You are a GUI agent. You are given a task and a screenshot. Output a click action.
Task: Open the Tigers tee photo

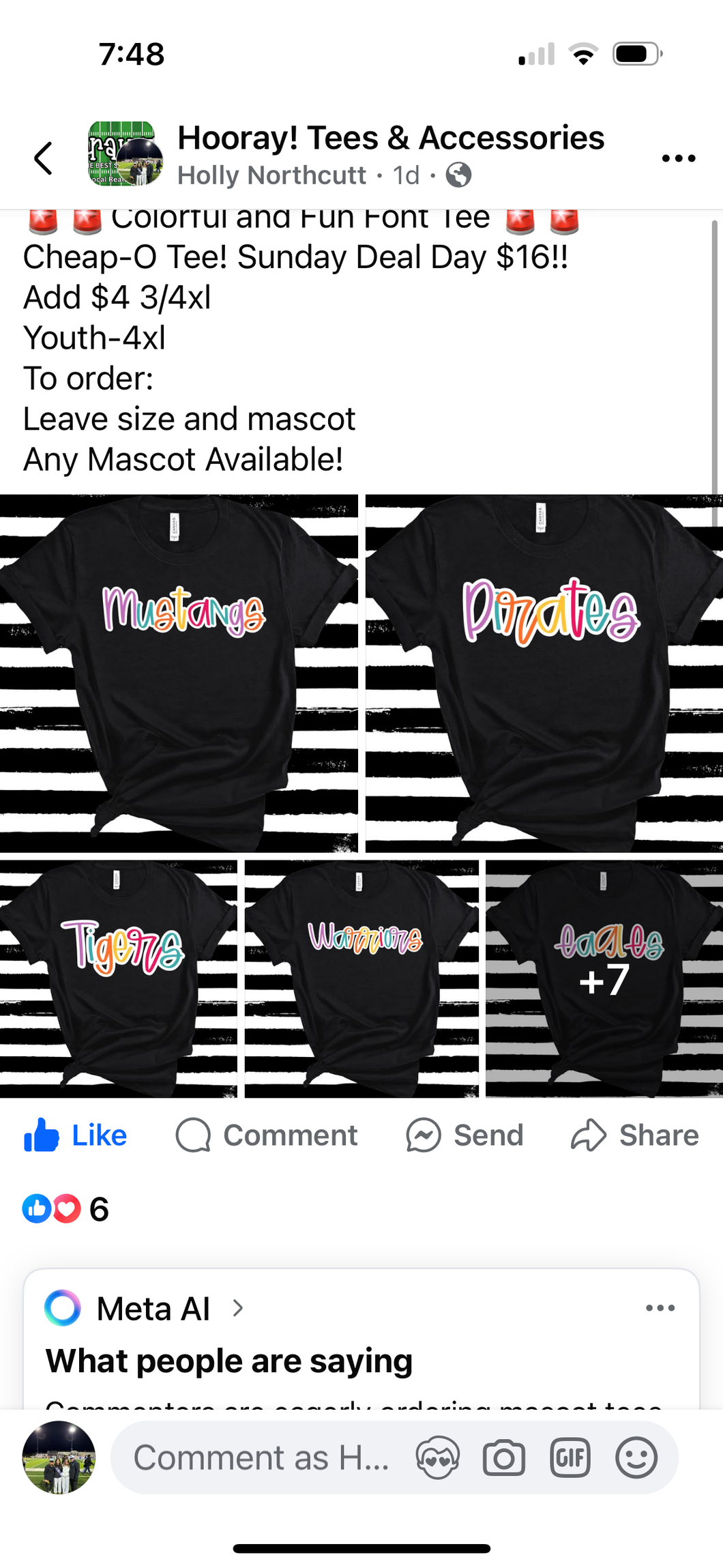point(119,978)
